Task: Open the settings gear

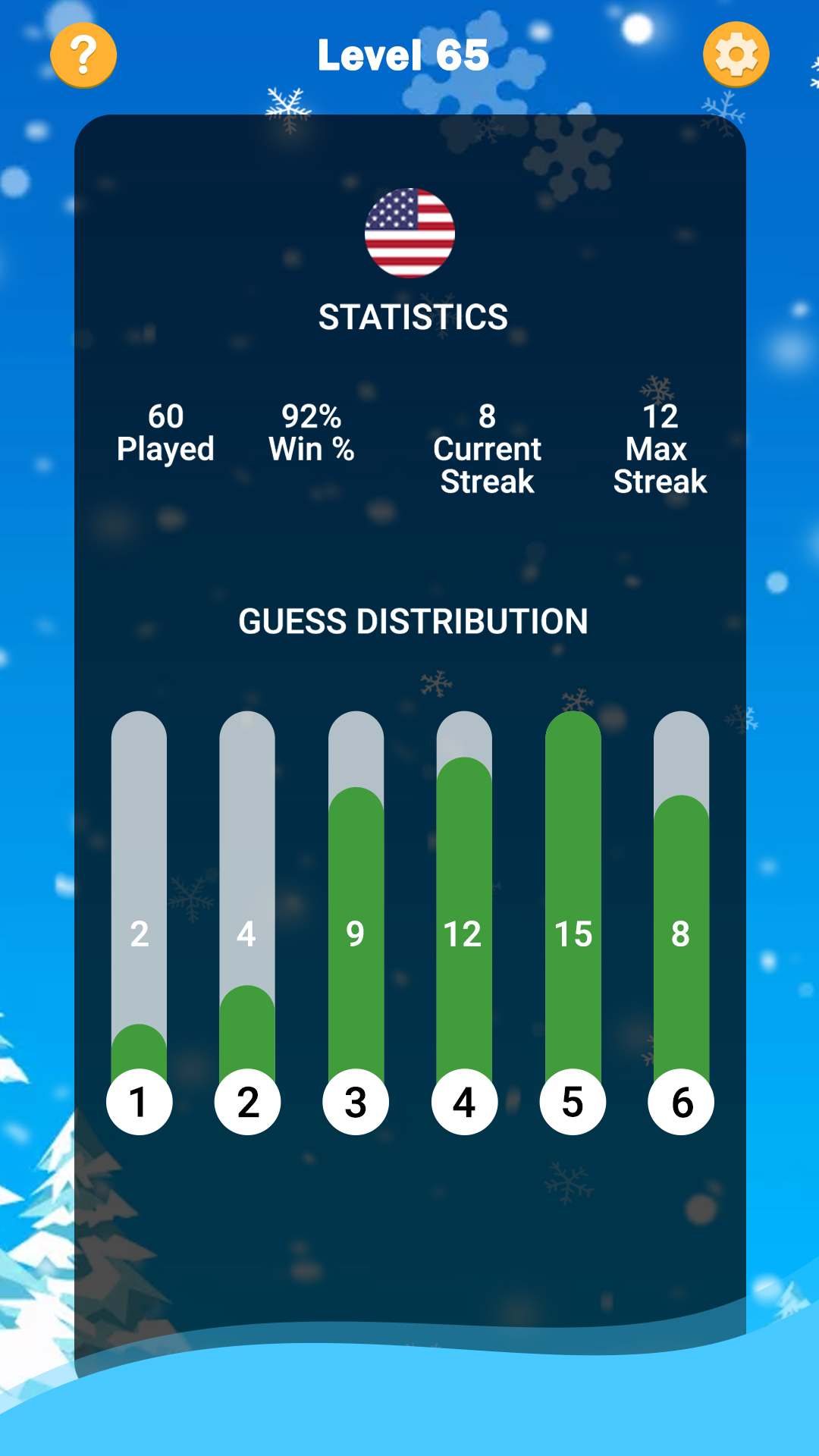Action: click(x=736, y=55)
